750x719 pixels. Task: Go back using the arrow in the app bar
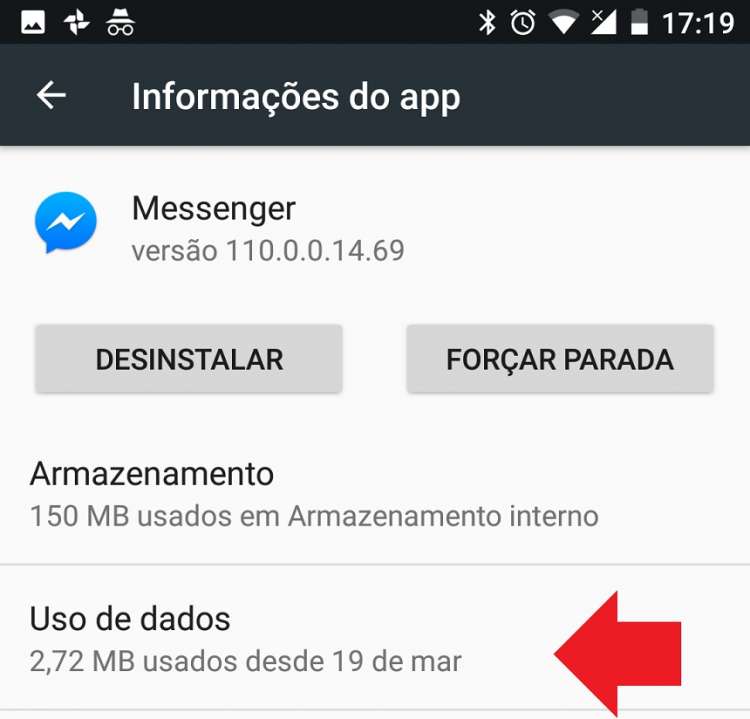(x=51, y=96)
